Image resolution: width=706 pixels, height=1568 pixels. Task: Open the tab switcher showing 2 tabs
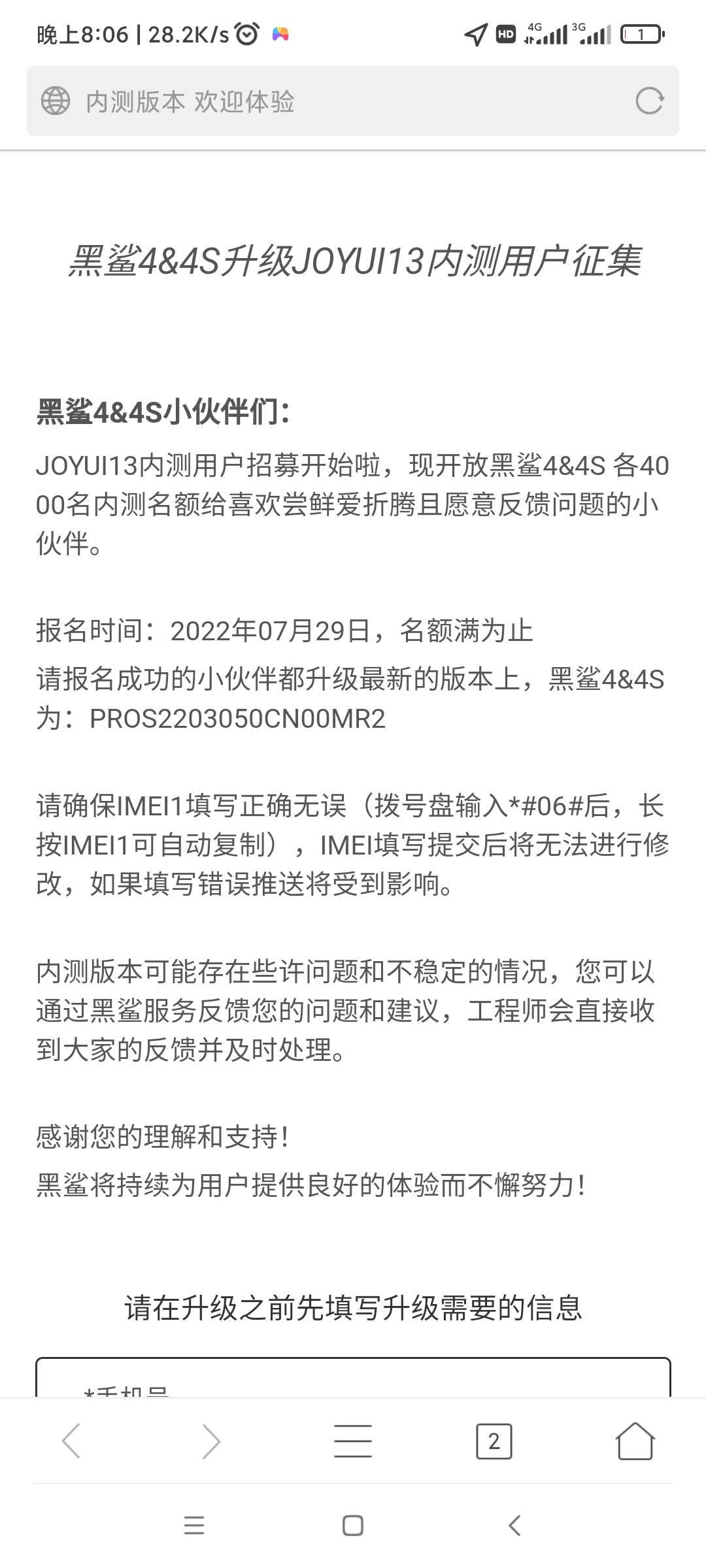pos(494,1441)
